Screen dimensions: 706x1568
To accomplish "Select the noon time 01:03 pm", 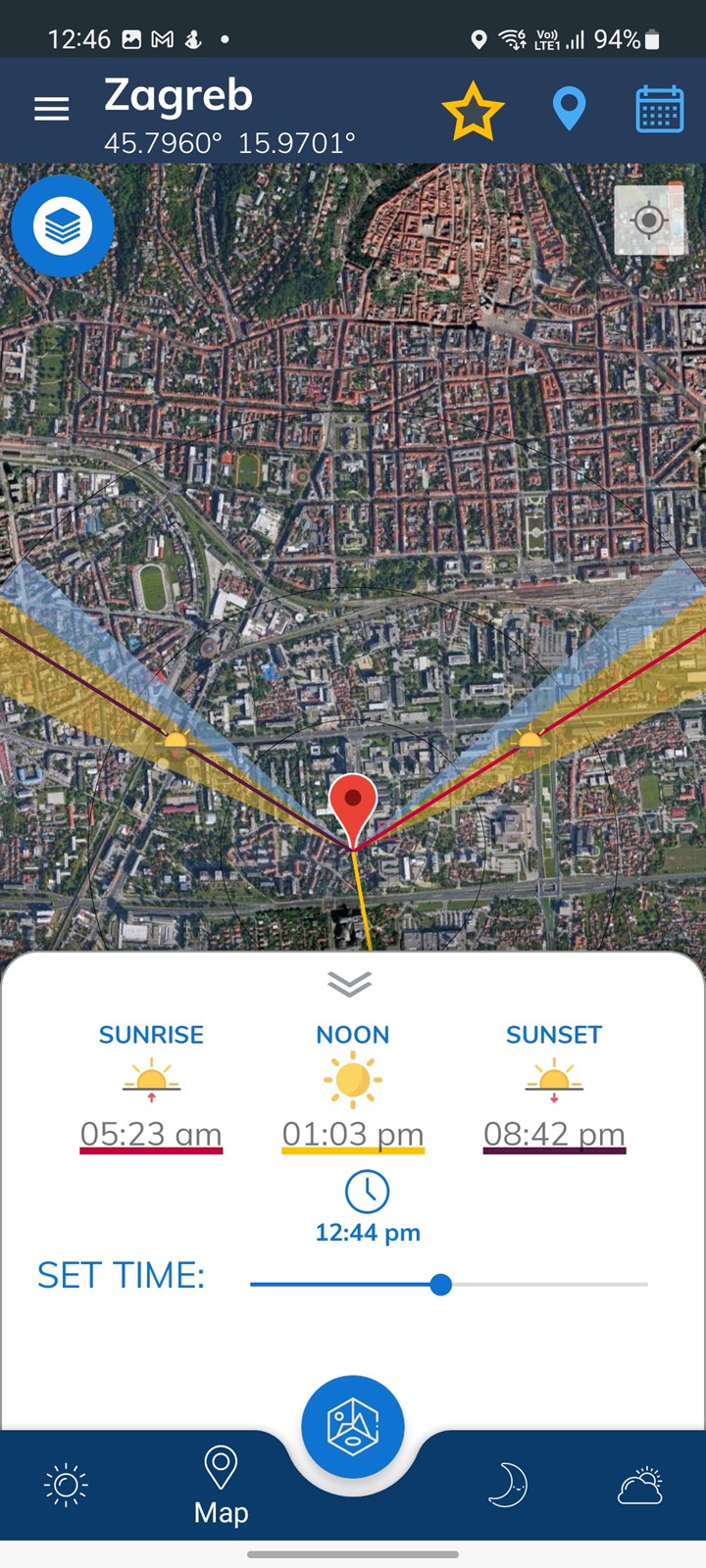I will pyautogui.click(x=353, y=1134).
